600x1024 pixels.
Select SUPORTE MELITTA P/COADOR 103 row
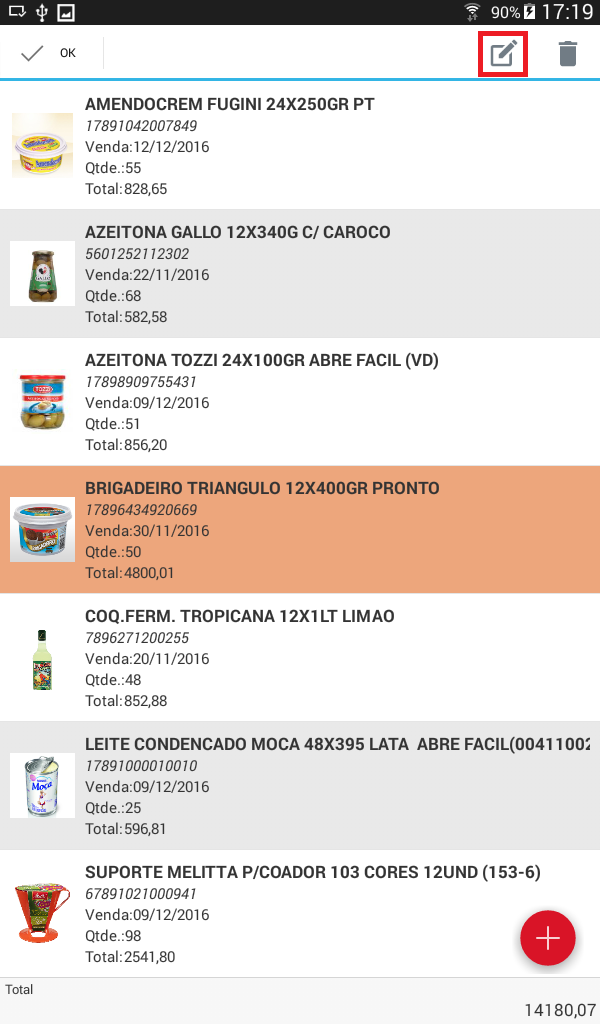point(300,914)
